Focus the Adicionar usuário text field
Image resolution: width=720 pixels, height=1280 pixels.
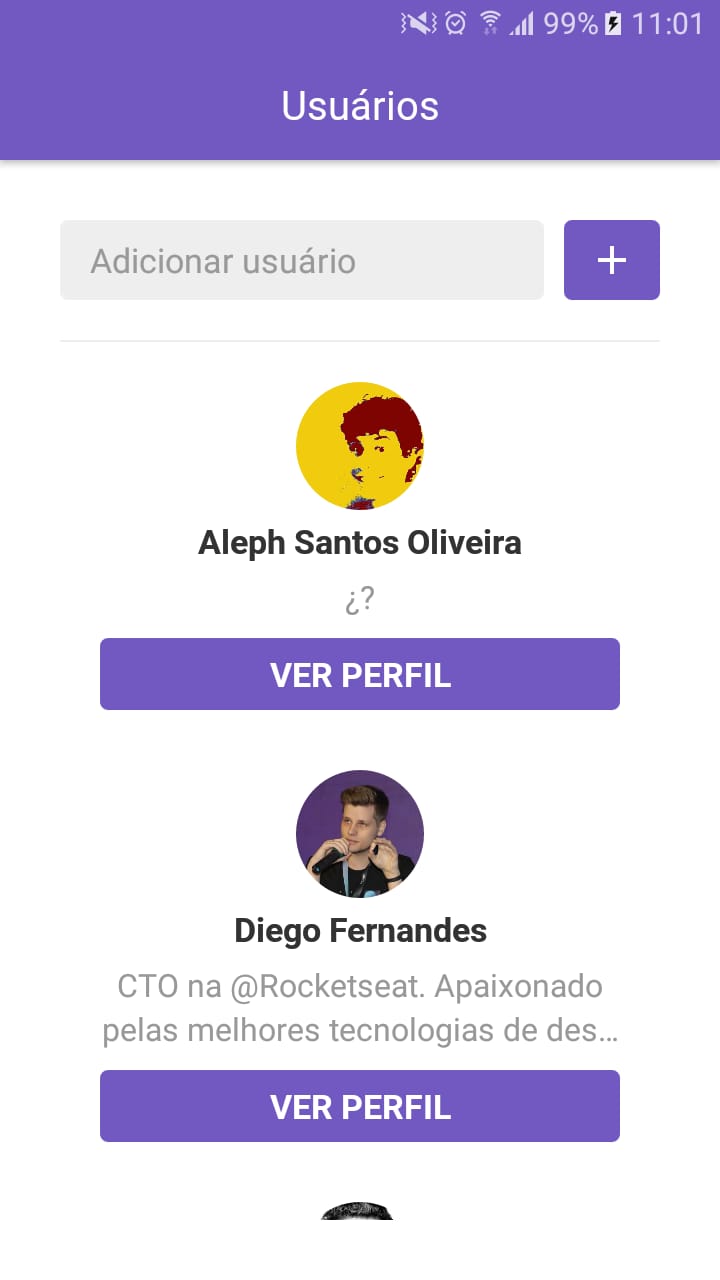[301, 260]
